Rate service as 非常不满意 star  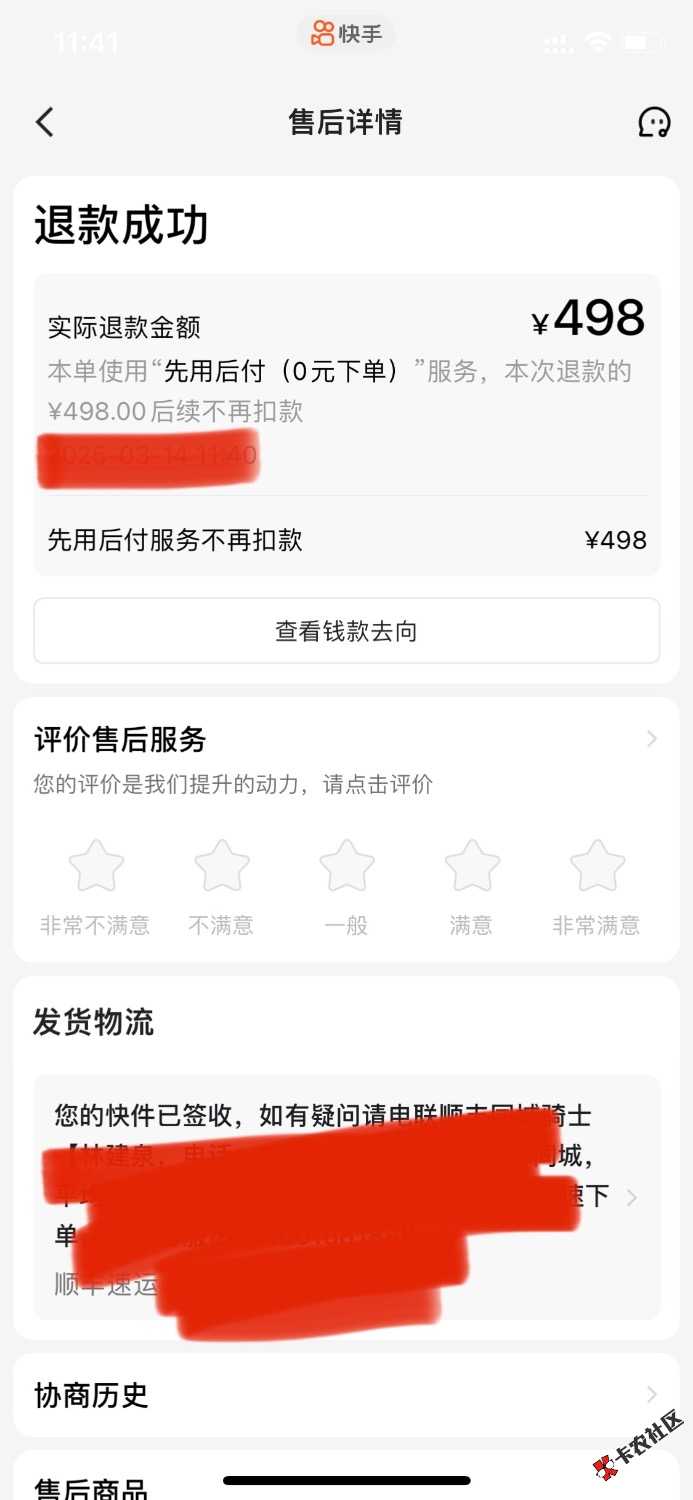pyautogui.click(x=96, y=866)
